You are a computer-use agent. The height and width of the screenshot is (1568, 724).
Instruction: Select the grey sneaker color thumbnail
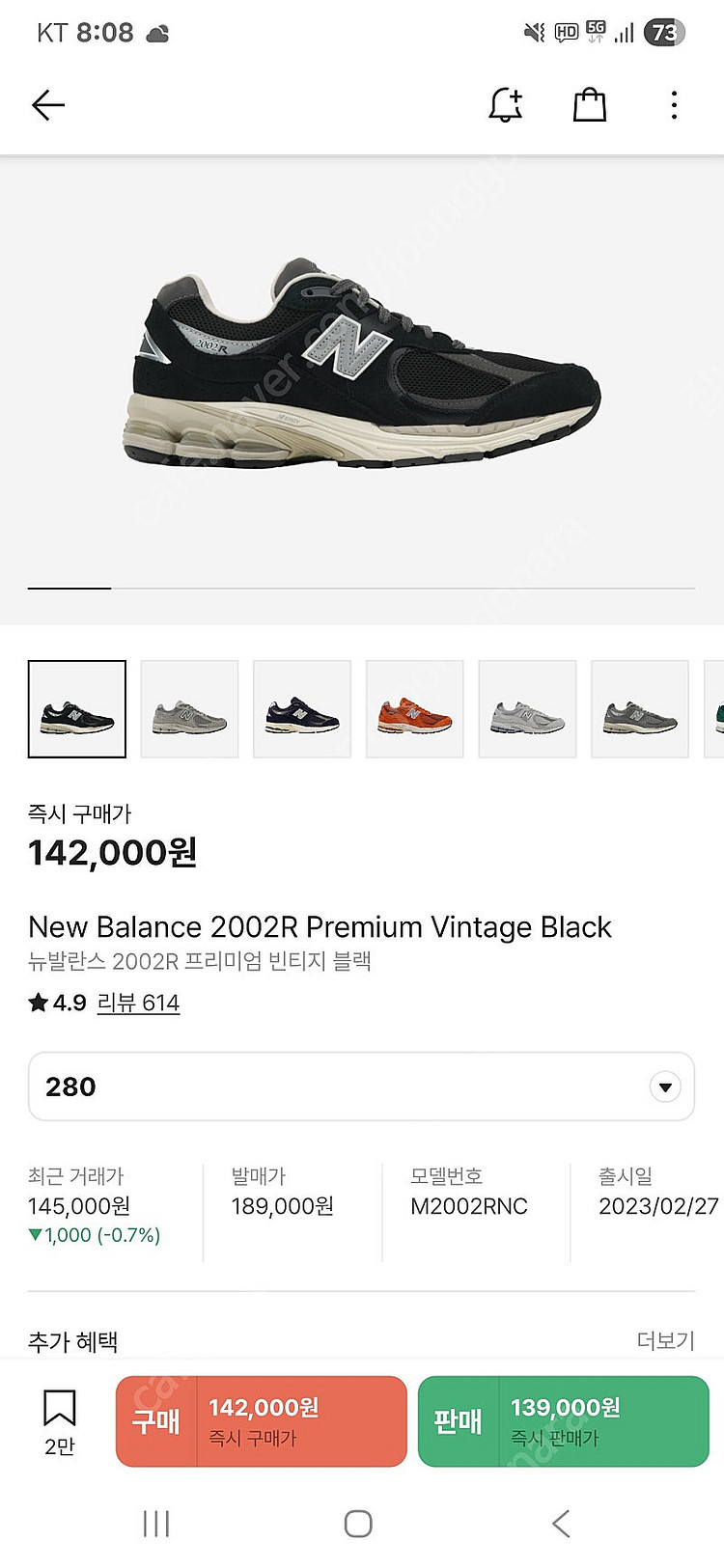[189, 709]
